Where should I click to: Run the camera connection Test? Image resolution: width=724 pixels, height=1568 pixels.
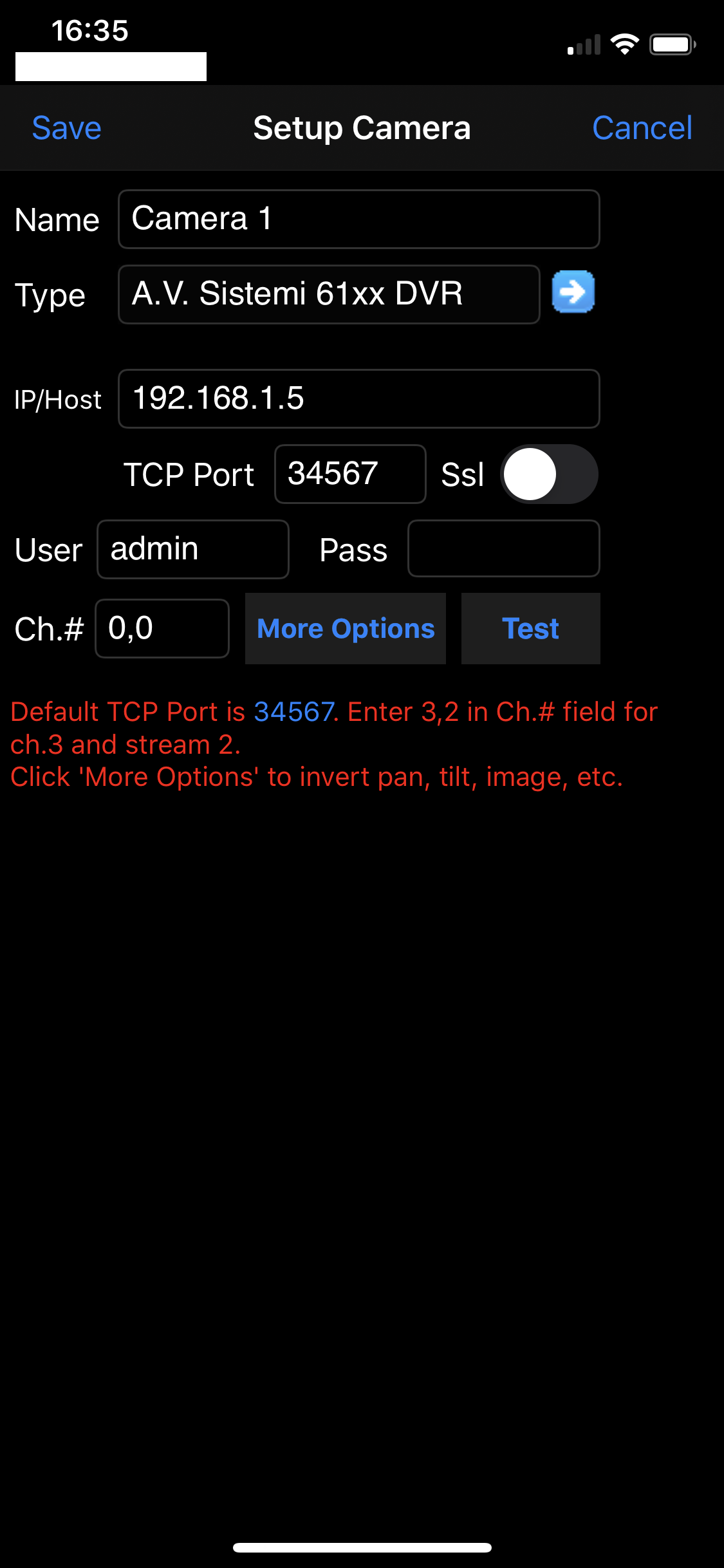pos(531,628)
